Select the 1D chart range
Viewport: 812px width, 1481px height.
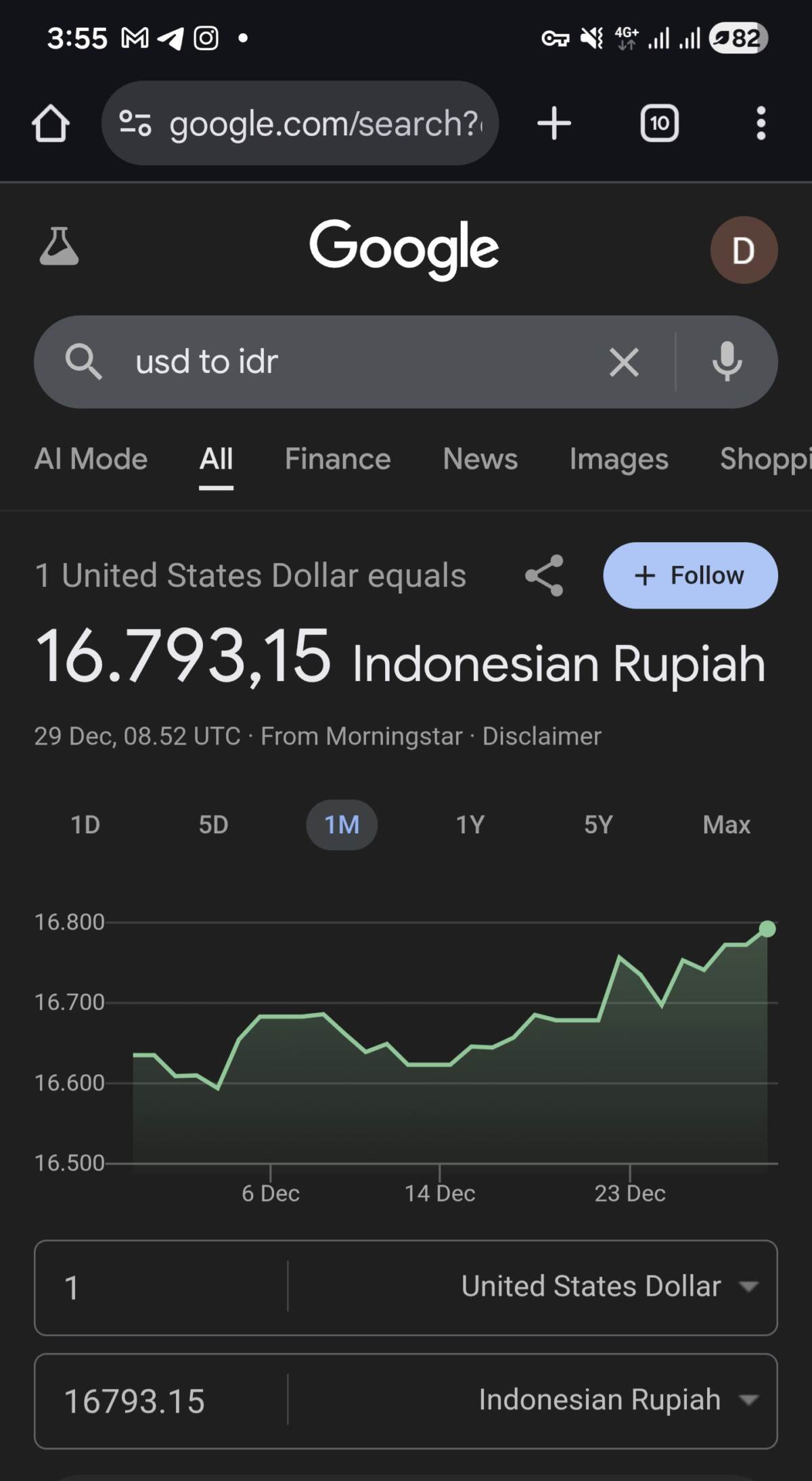click(x=85, y=824)
